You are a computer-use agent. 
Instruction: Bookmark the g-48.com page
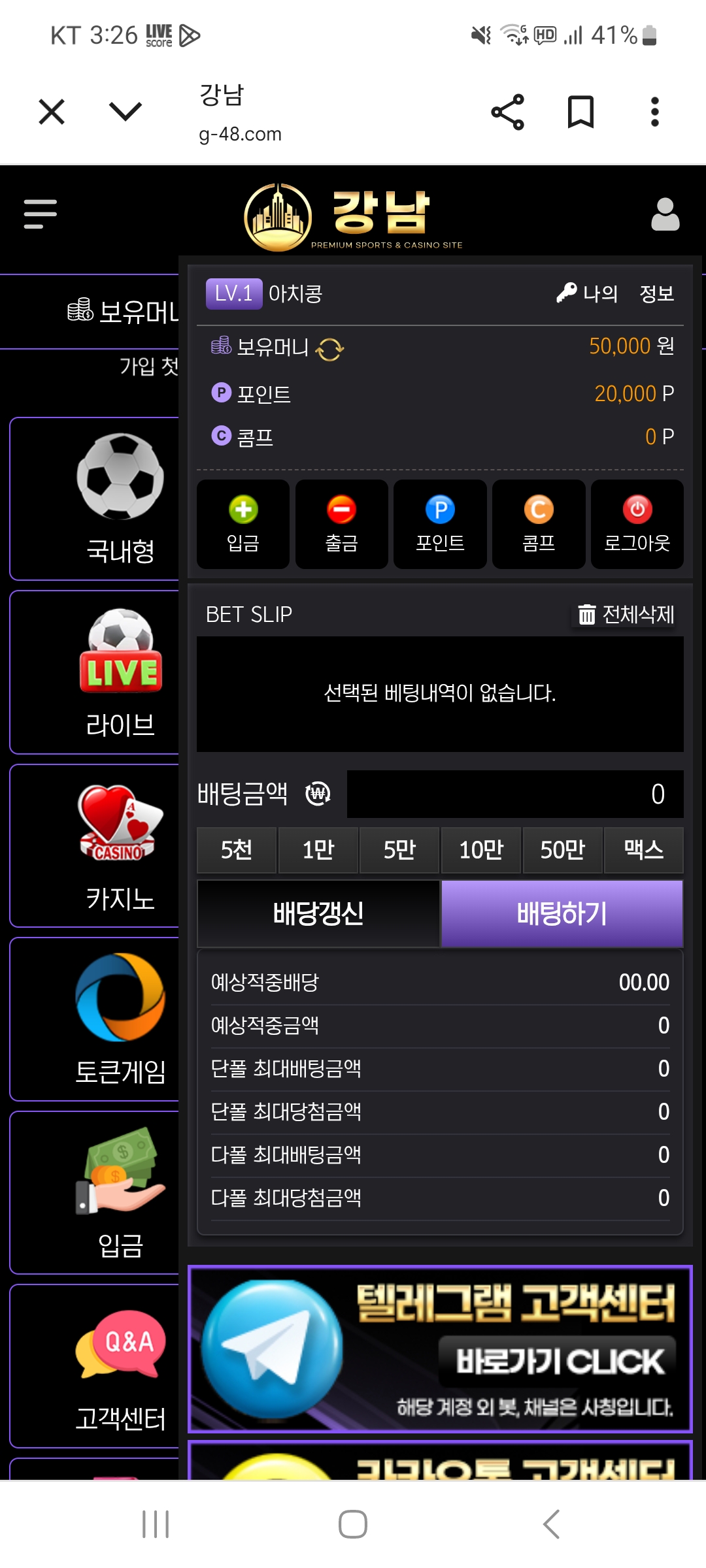pos(580,112)
